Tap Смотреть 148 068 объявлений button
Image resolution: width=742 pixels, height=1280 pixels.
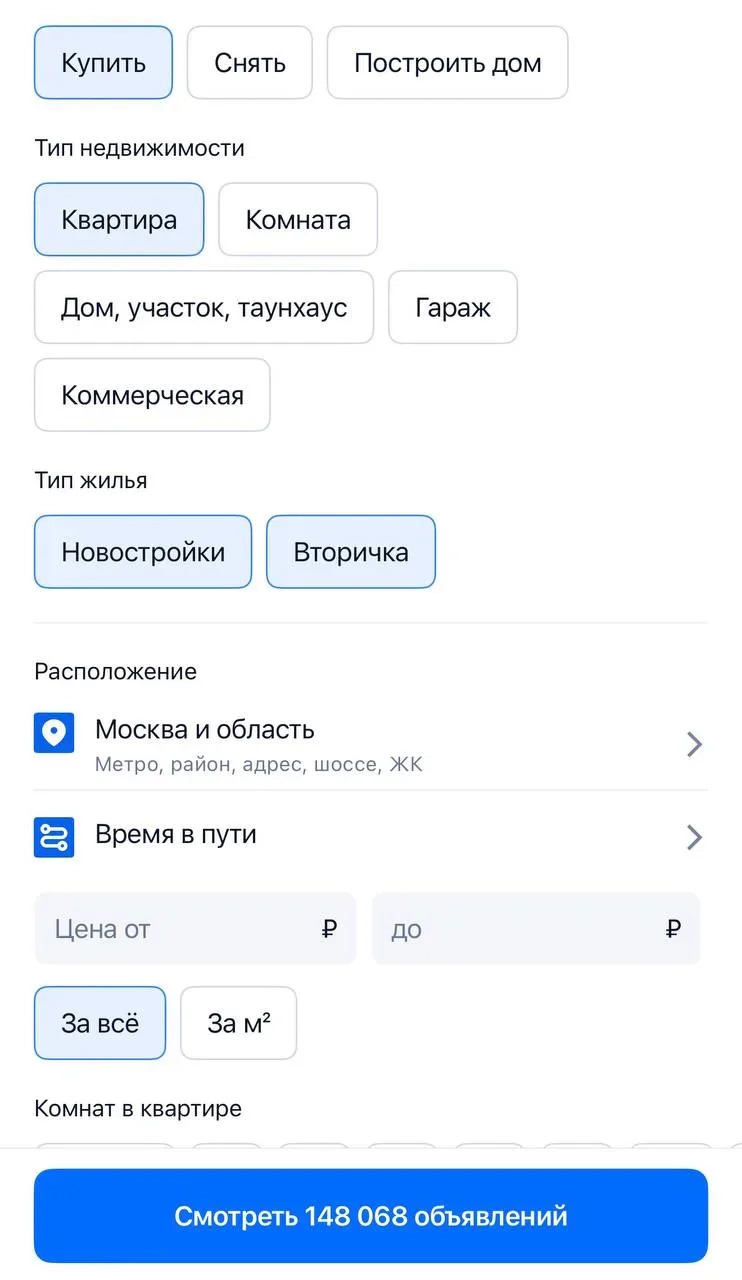tap(371, 1216)
